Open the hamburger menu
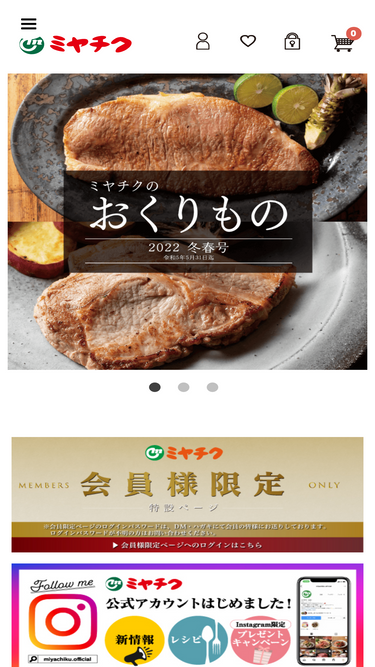The width and height of the screenshot is (375, 667). (28, 24)
